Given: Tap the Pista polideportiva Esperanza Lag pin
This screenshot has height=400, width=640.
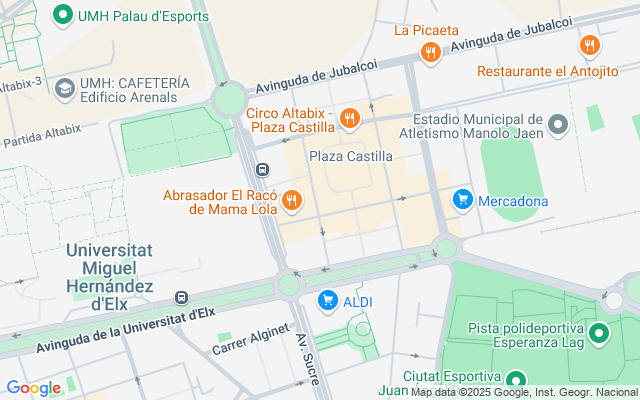Looking at the screenshot, I should pos(599,334).
